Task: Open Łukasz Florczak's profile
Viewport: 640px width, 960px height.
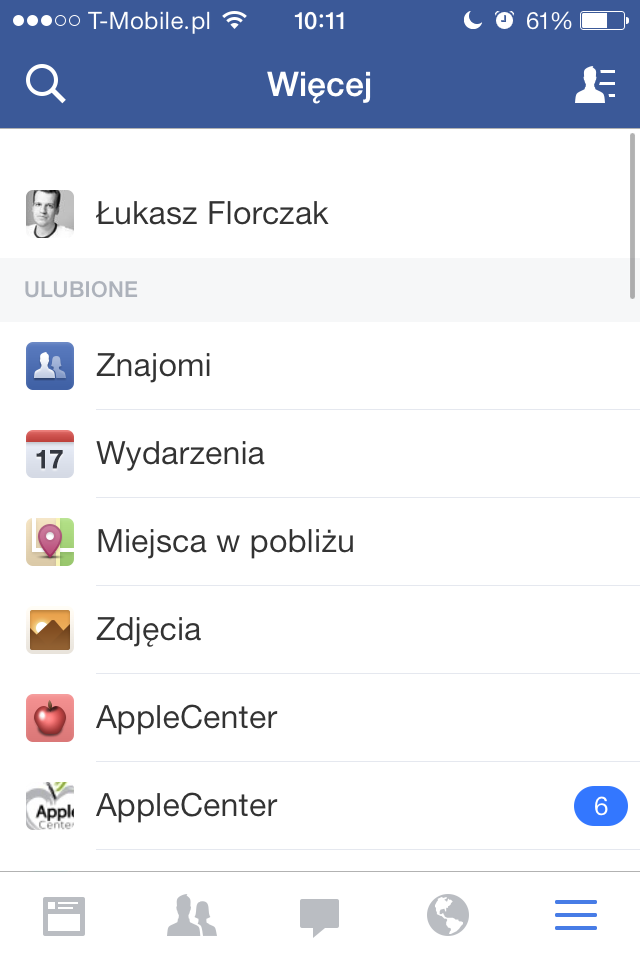Action: click(212, 214)
